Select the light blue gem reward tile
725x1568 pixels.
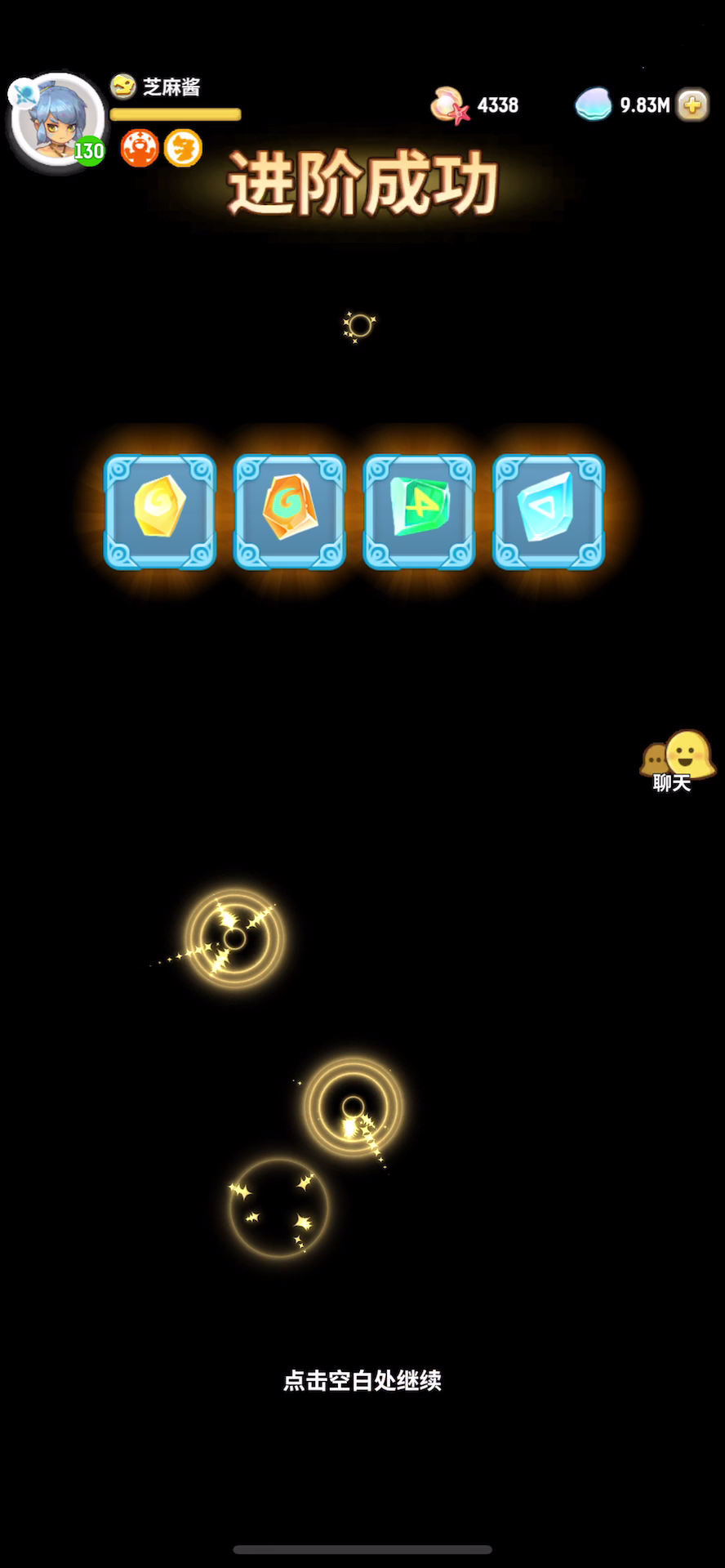click(x=549, y=511)
